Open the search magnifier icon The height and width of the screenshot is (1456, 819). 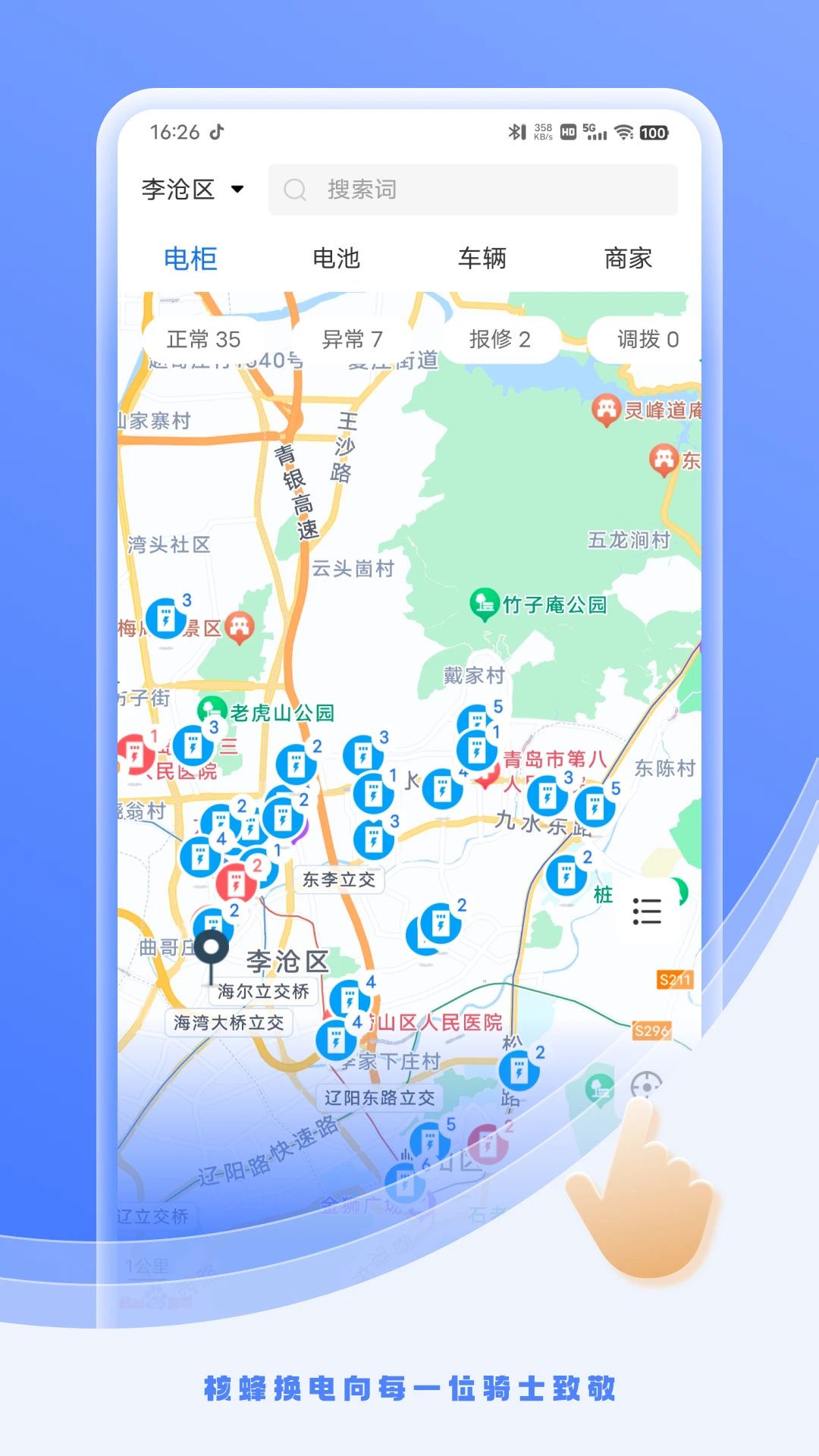(296, 190)
